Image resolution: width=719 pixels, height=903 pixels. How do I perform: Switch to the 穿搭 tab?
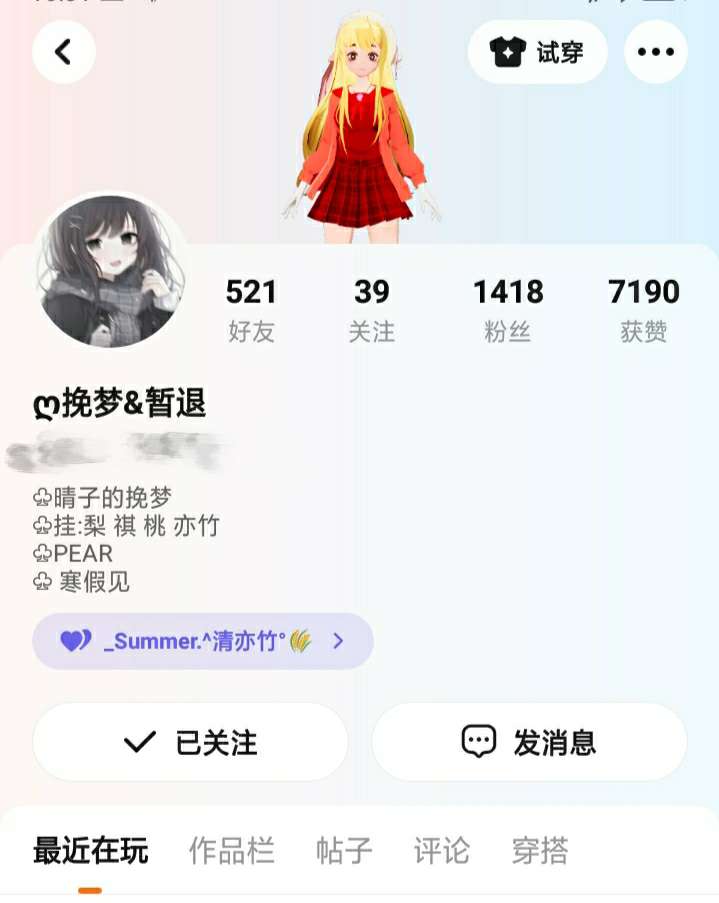pos(540,851)
